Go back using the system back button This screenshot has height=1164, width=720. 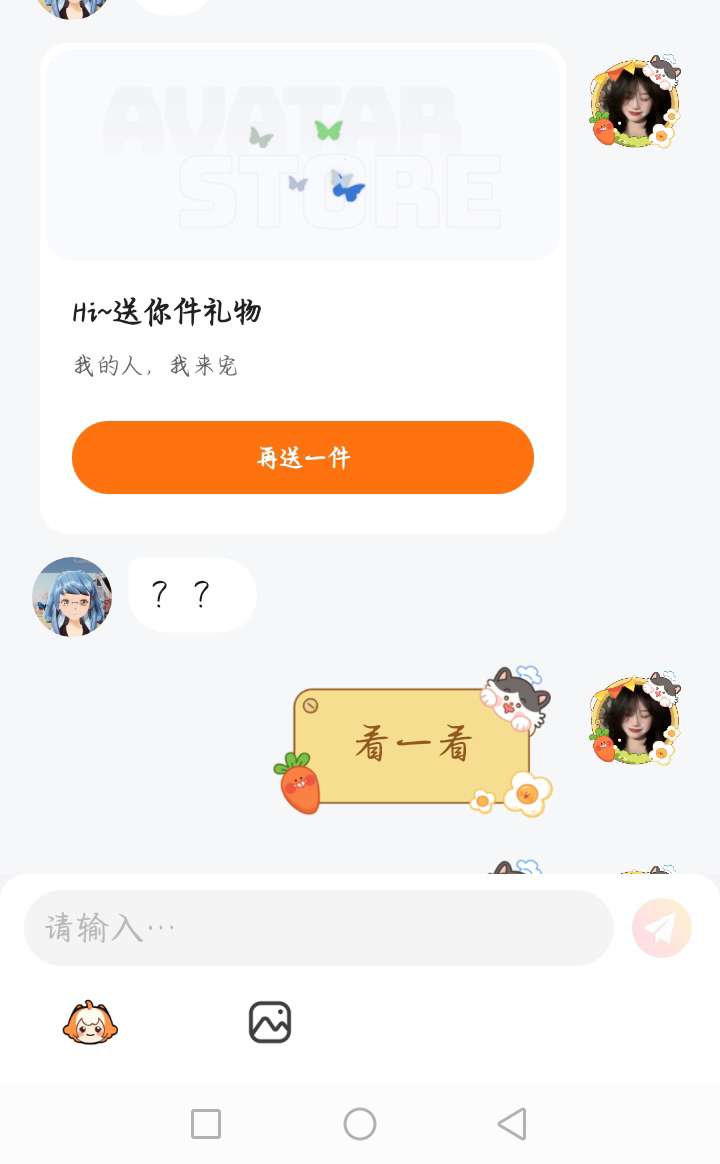[x=512, y=1124]
